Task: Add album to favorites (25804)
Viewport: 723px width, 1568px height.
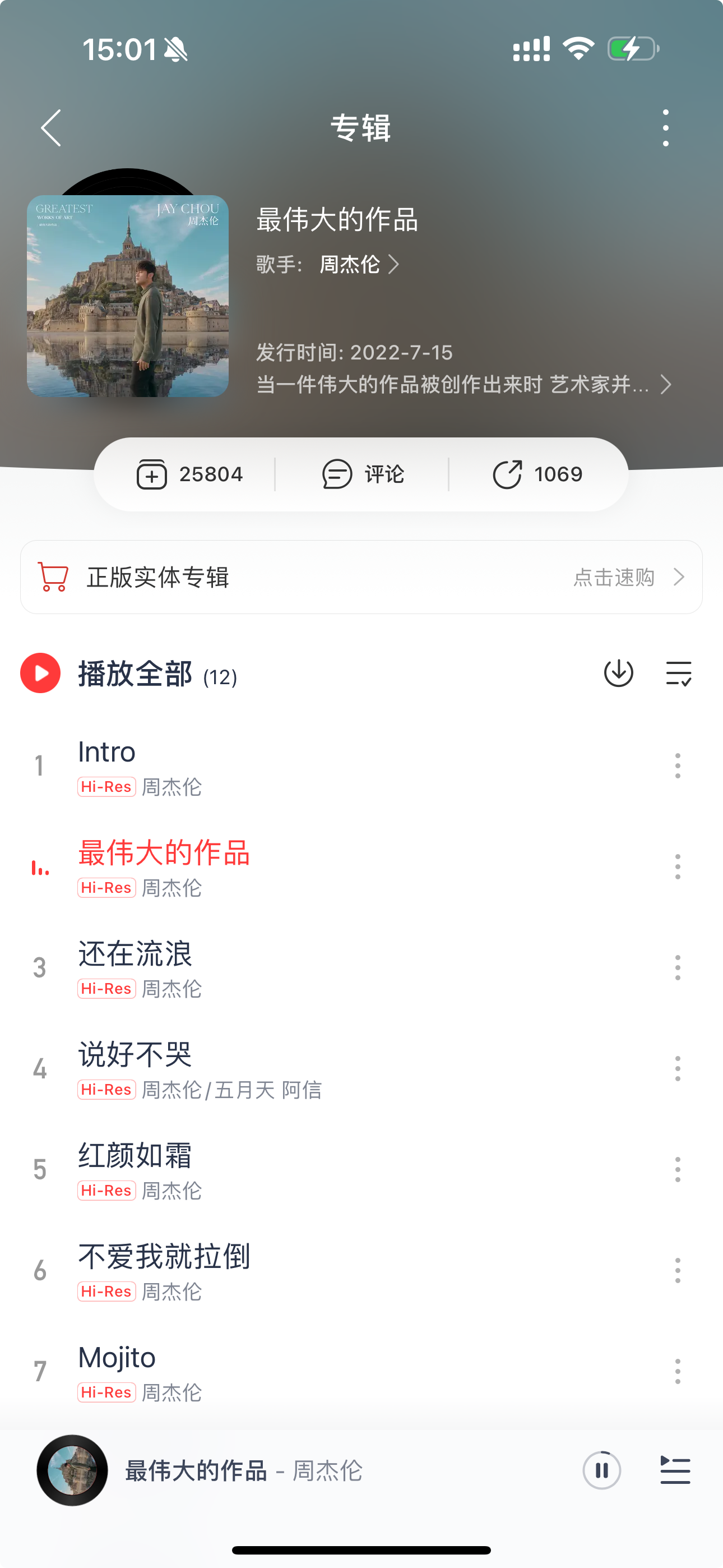Action: point(190,474)
